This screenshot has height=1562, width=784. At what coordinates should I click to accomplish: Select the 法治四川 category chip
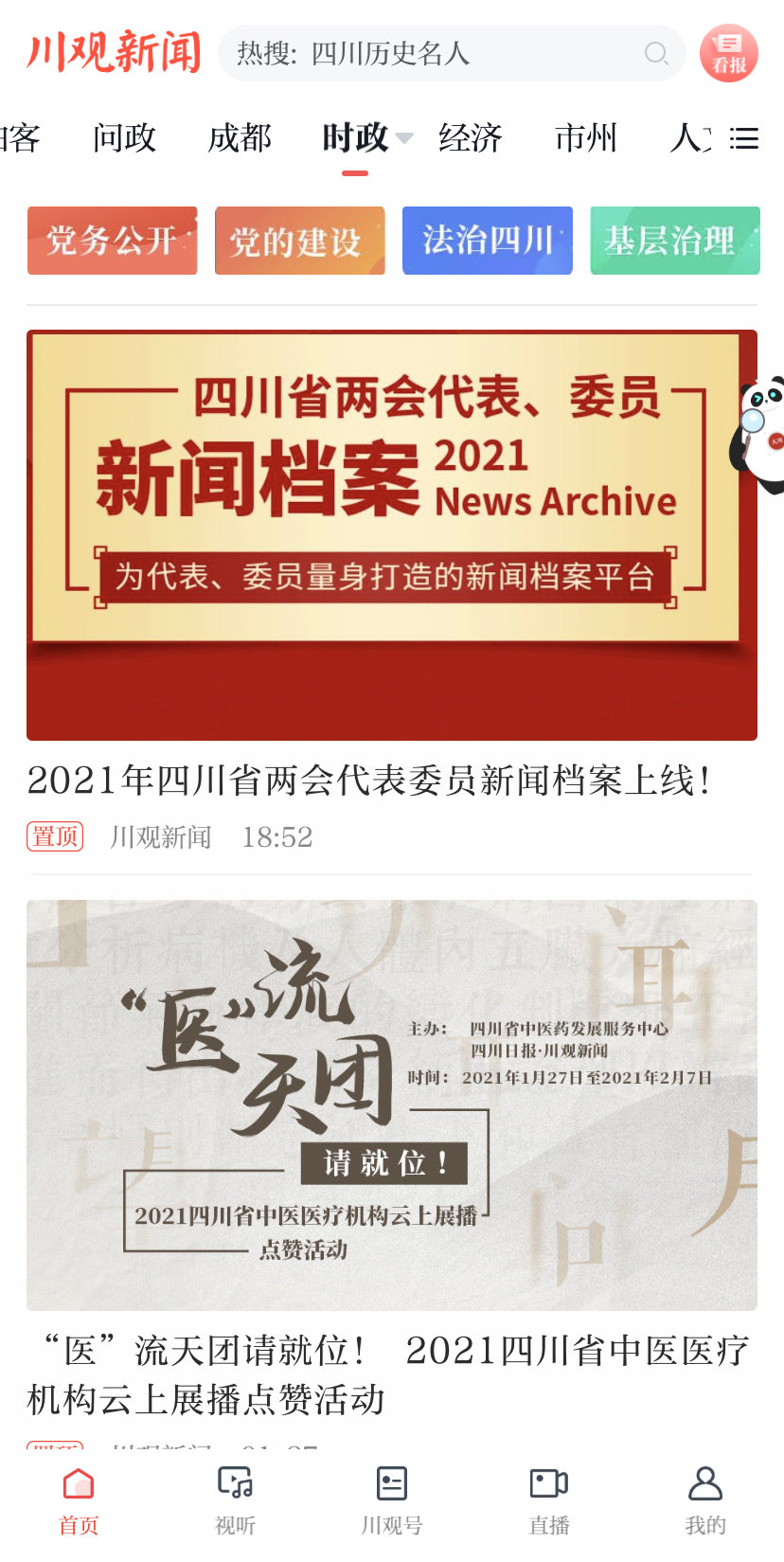pos(487,241)
